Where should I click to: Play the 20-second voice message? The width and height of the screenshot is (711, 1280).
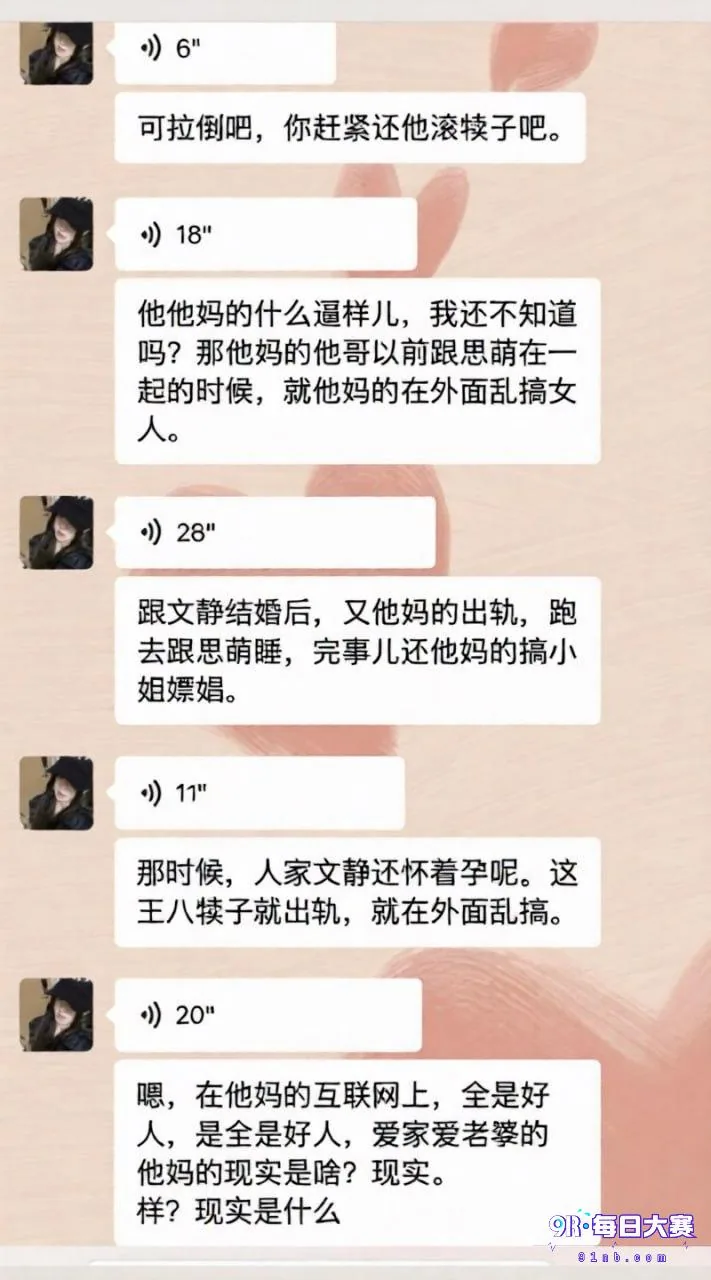(x=268, y=1015)
